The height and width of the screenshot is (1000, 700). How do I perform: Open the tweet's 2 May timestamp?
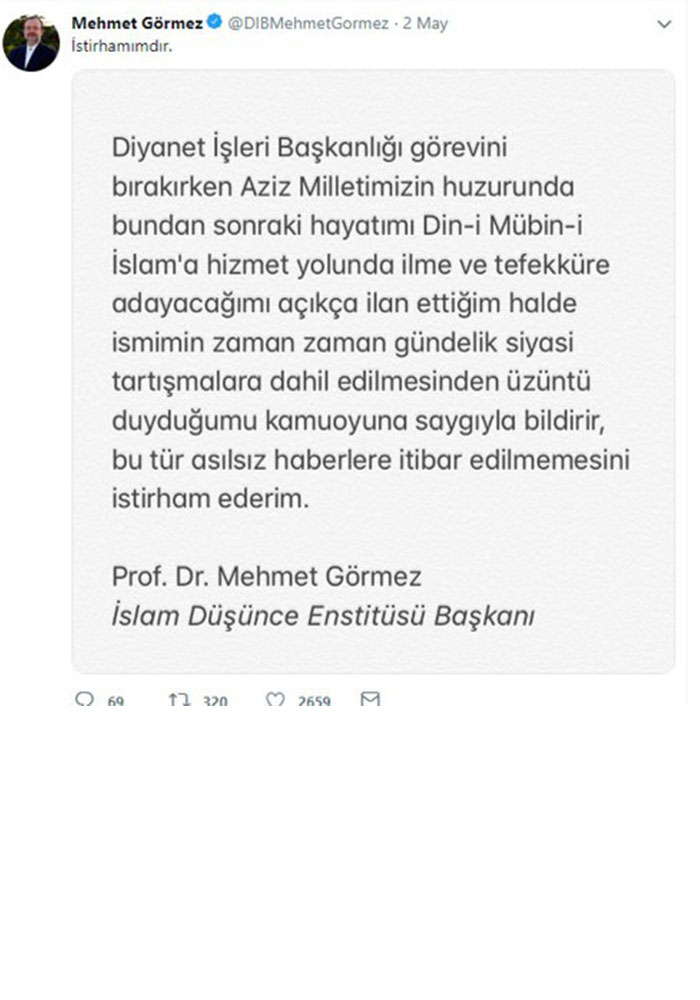(x=425, y=24)
